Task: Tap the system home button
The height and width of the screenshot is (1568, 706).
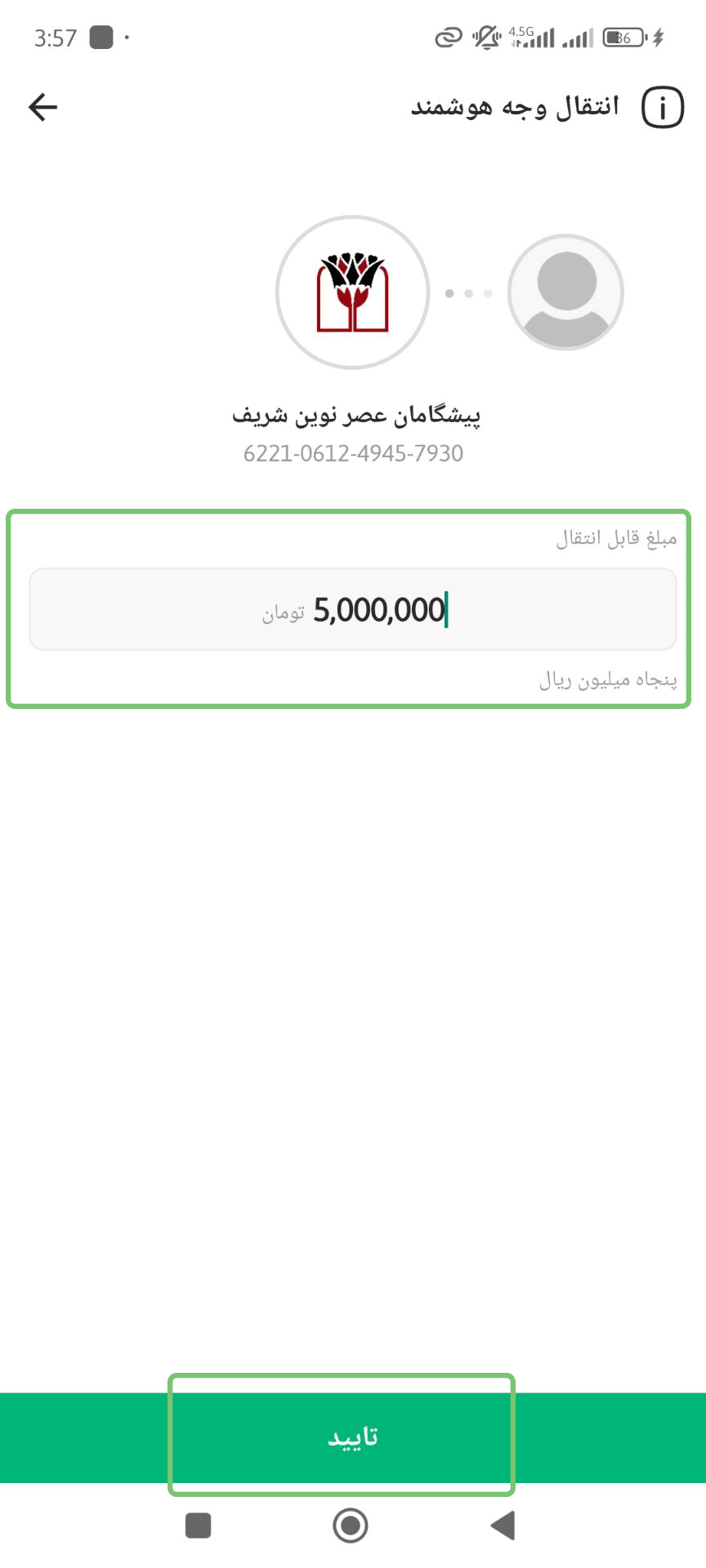Action: coord(351,1525)
